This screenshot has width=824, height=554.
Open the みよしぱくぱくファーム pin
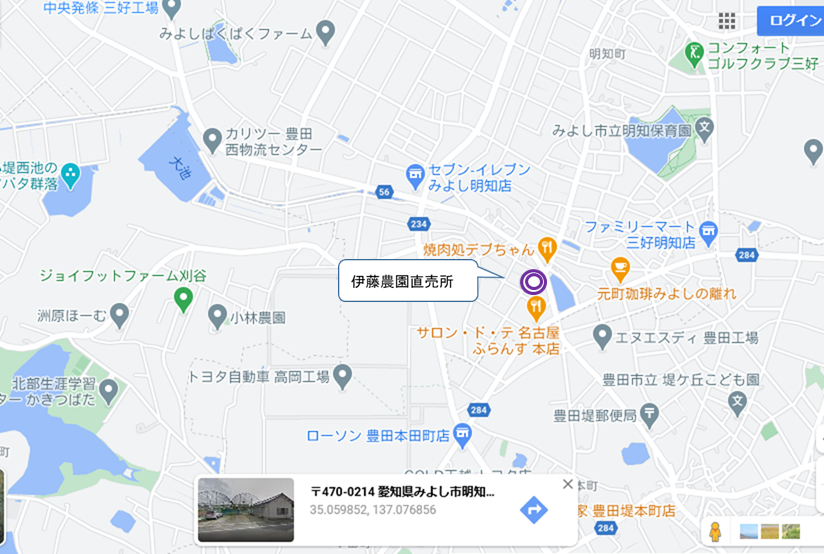[326, 34]
